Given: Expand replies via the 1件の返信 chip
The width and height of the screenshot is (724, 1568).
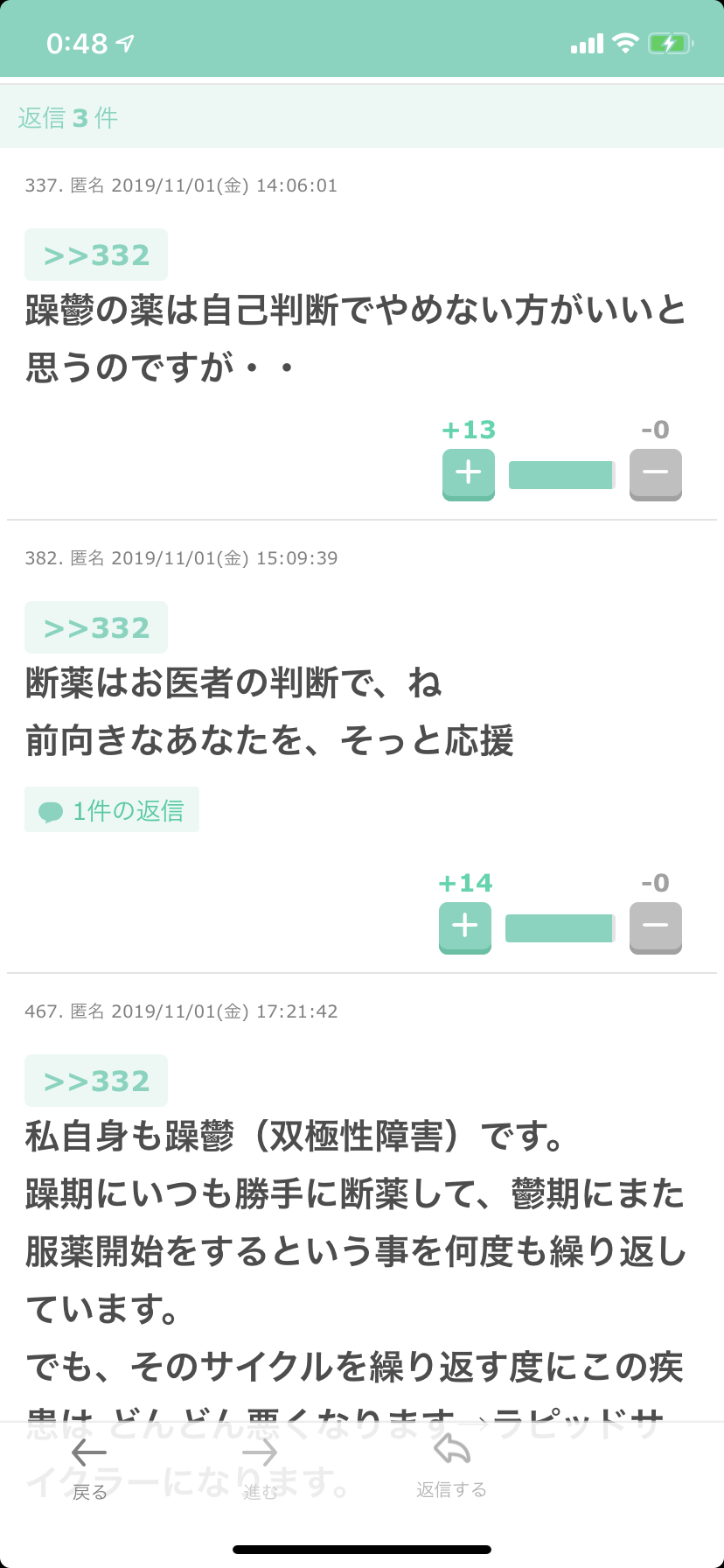Looking at the screenshot, I should point(112,809).
